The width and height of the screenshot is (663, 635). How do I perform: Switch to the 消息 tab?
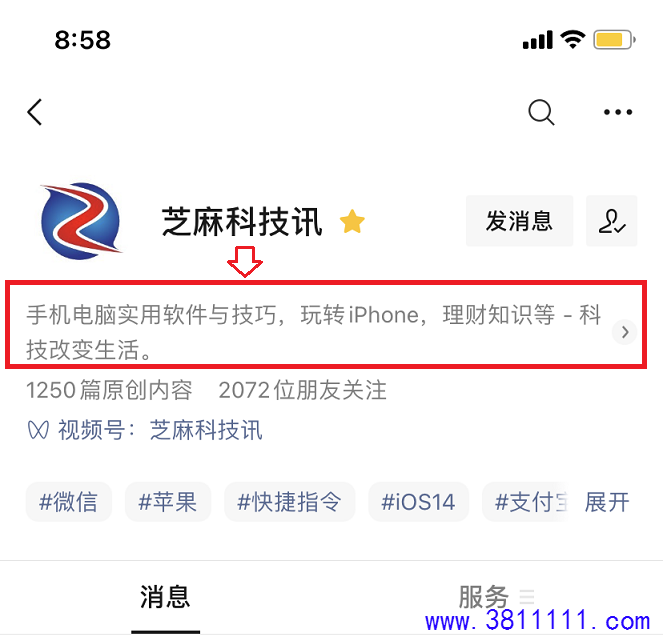165,597
